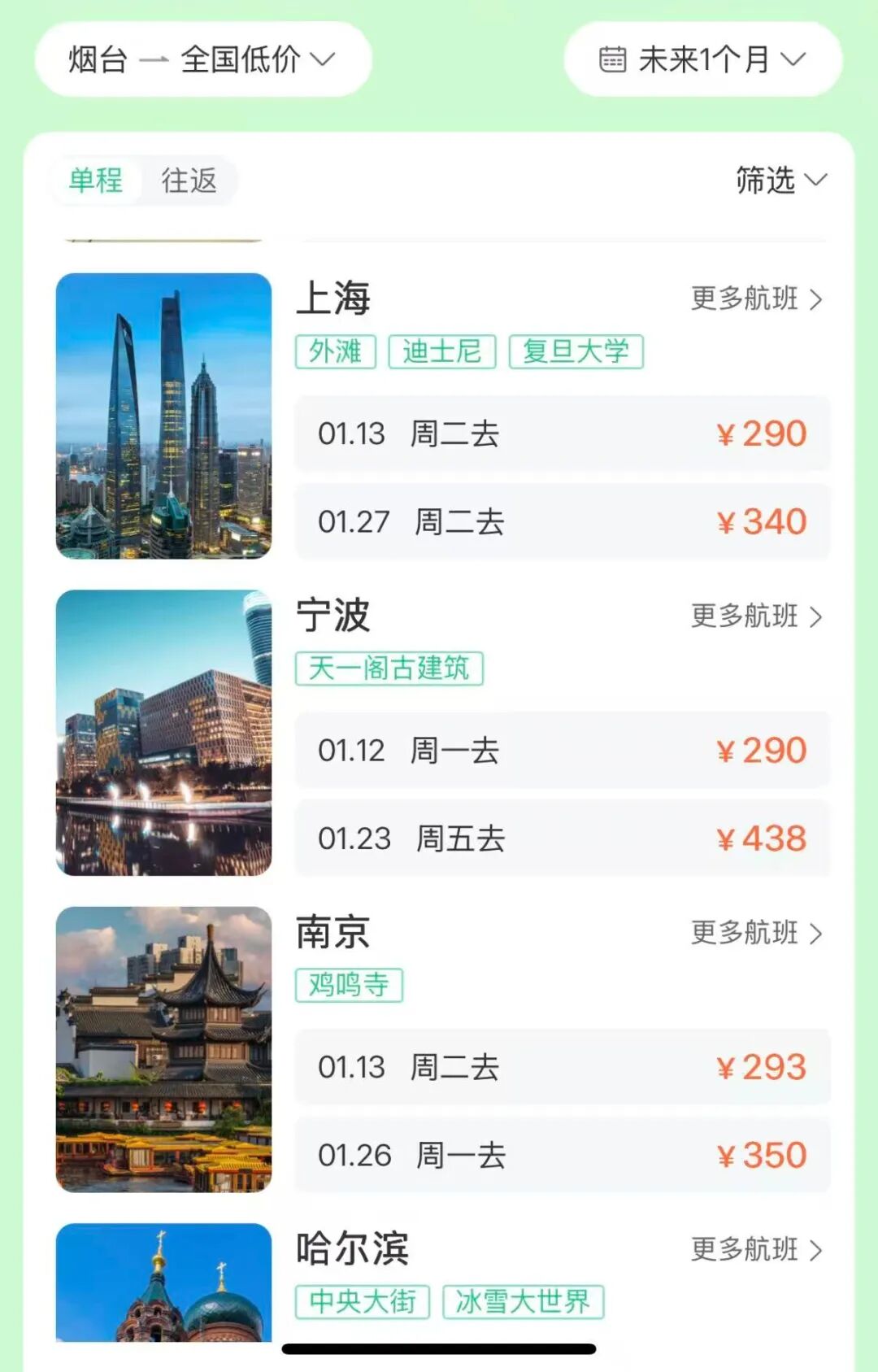
Task: Click the 冰雪大世界 tag under 哈尔滨
Action: click(523, 1302)
